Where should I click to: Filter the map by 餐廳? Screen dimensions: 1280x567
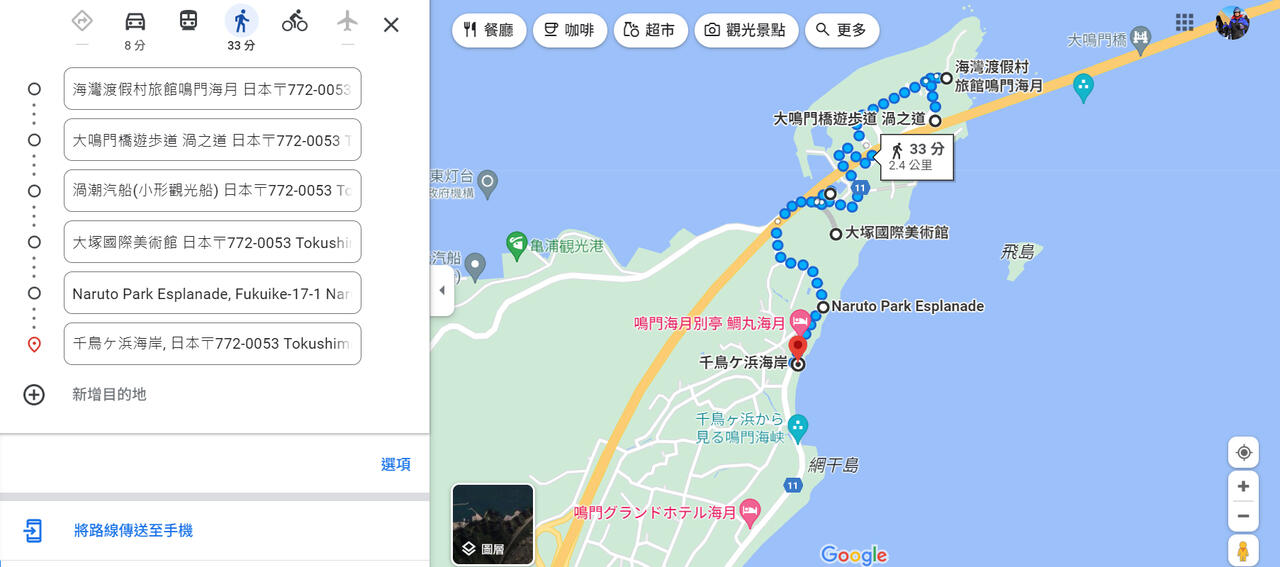489,30
